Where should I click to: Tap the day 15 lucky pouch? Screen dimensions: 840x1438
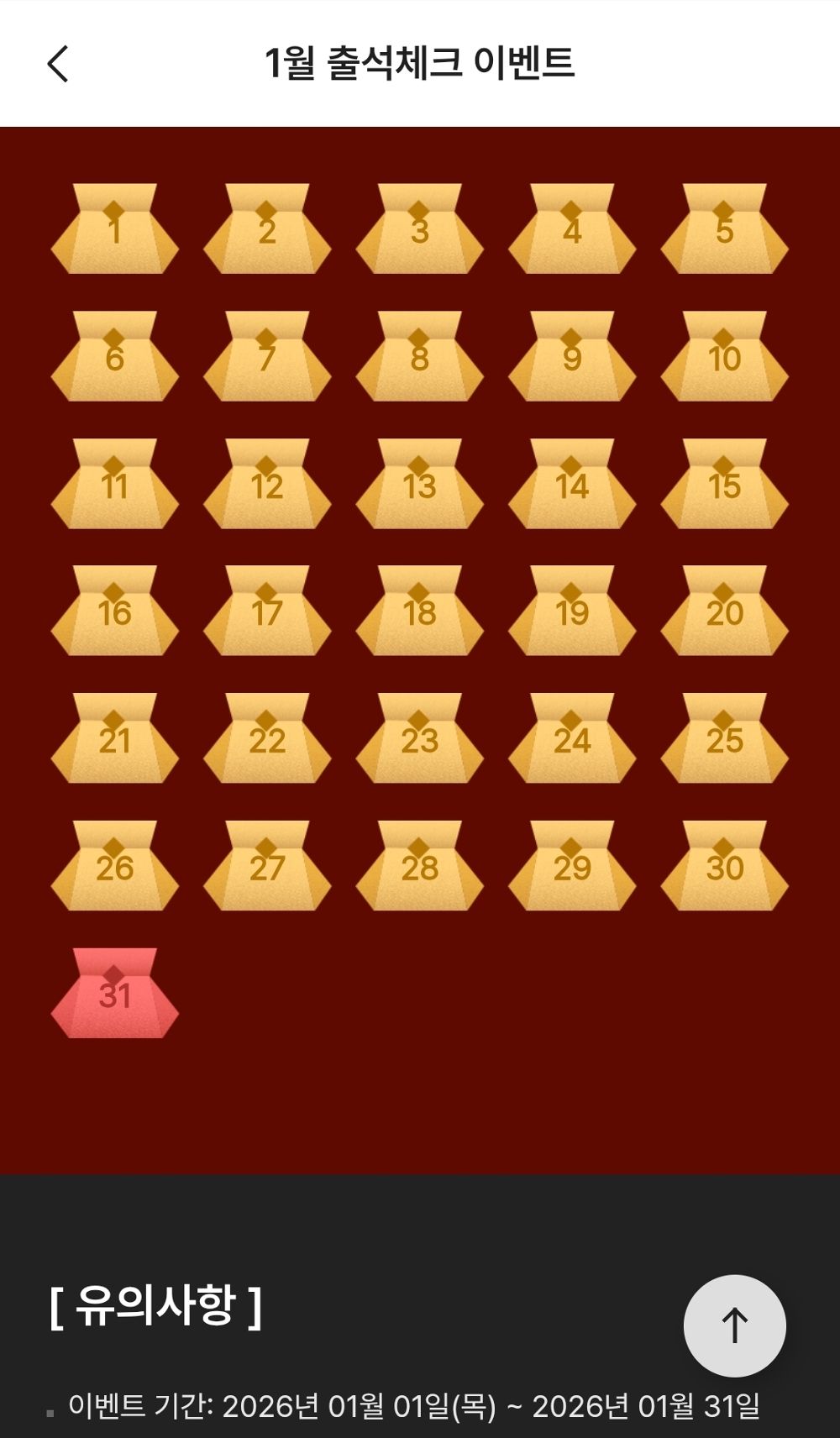(x=724, y=485)
